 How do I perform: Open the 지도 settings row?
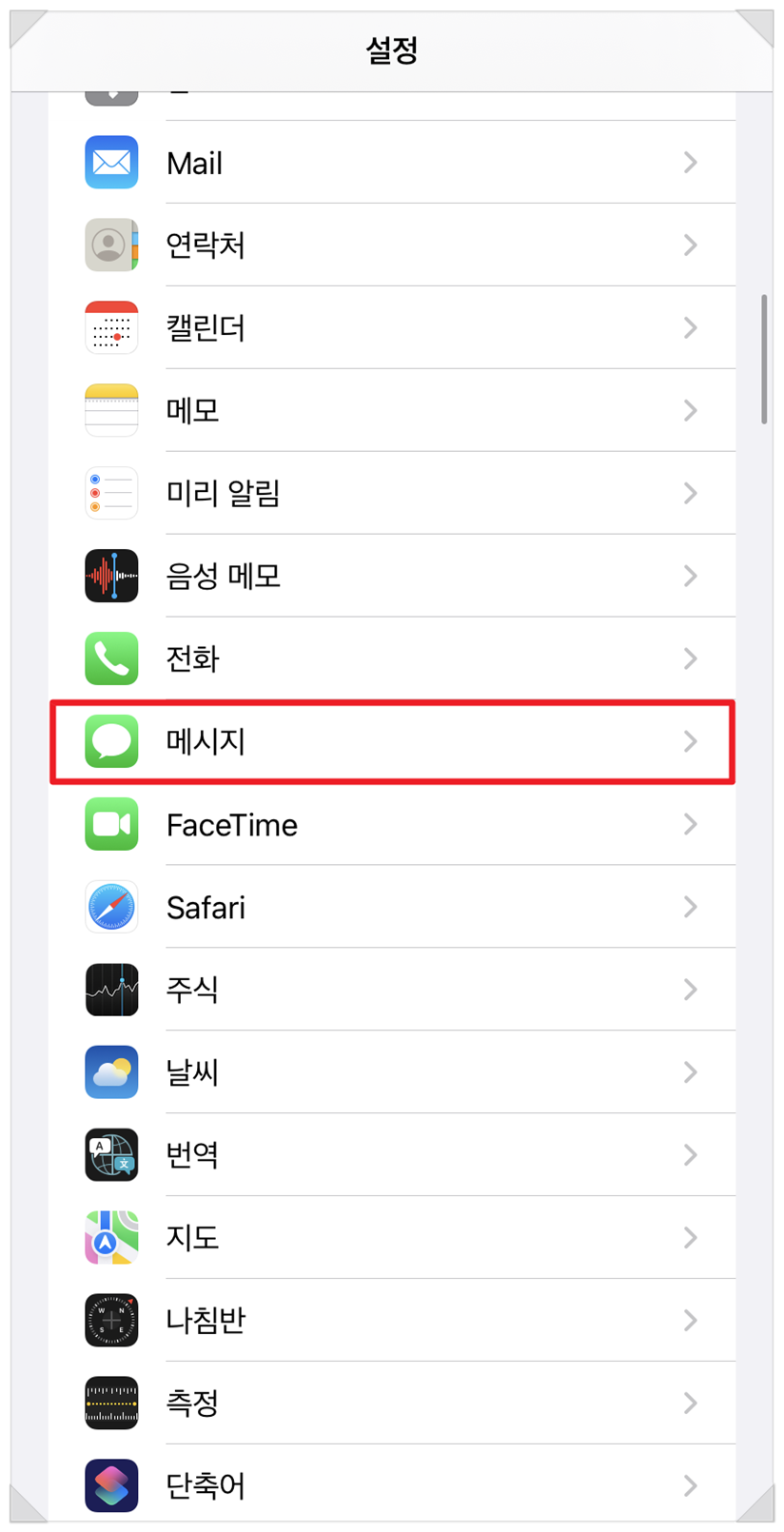pyautogui.click(x=392, y=1239)
